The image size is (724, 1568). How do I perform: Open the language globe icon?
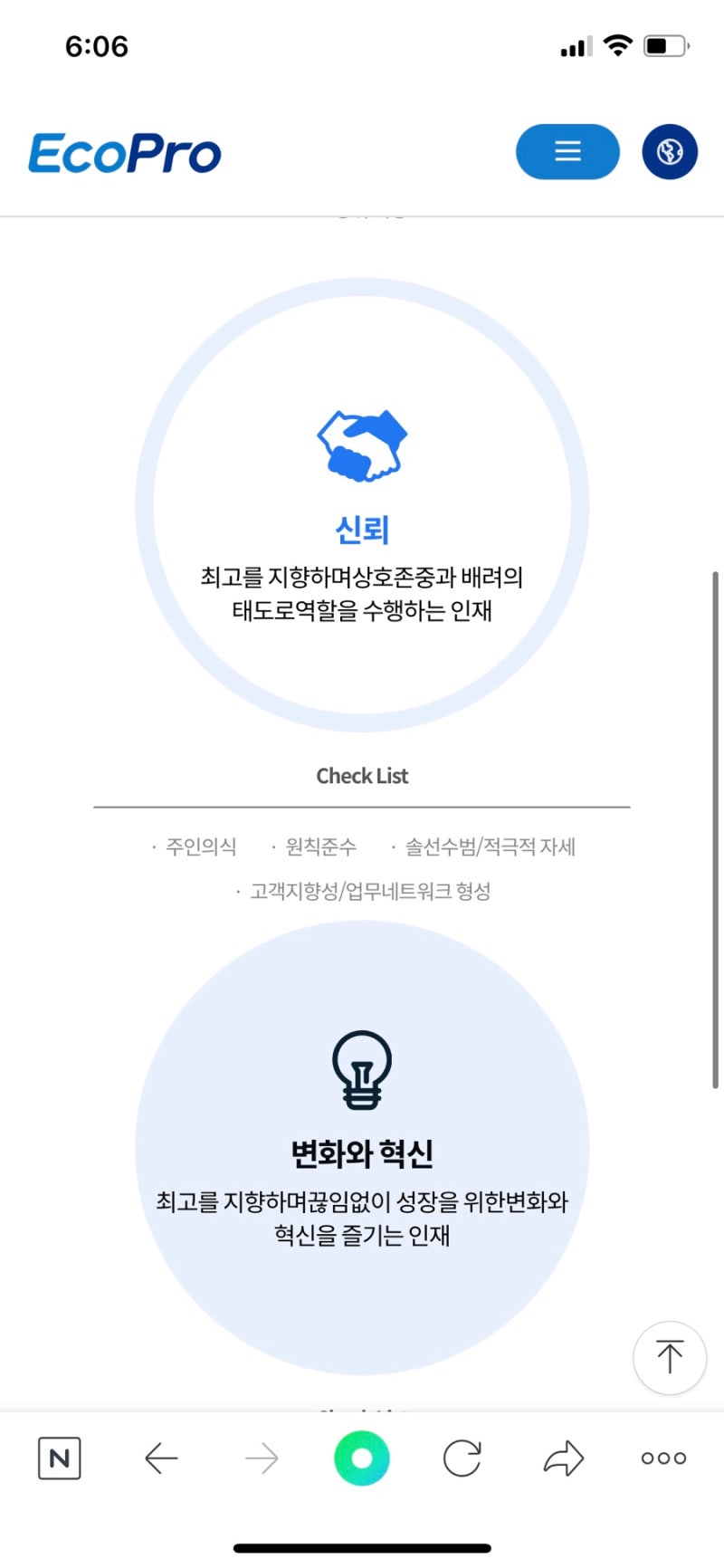670,151
